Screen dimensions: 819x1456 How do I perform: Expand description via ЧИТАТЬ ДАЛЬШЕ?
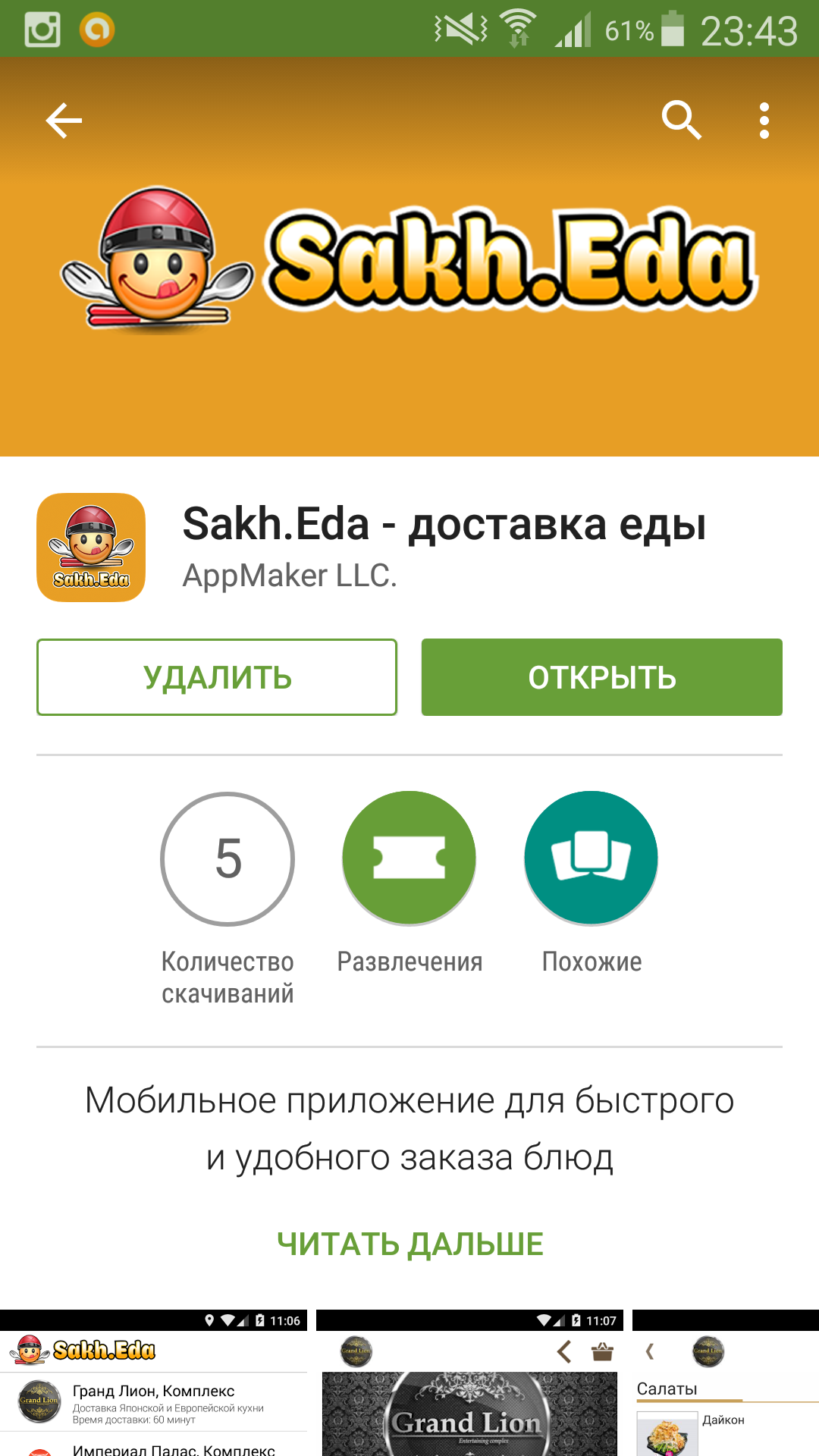409,1244
